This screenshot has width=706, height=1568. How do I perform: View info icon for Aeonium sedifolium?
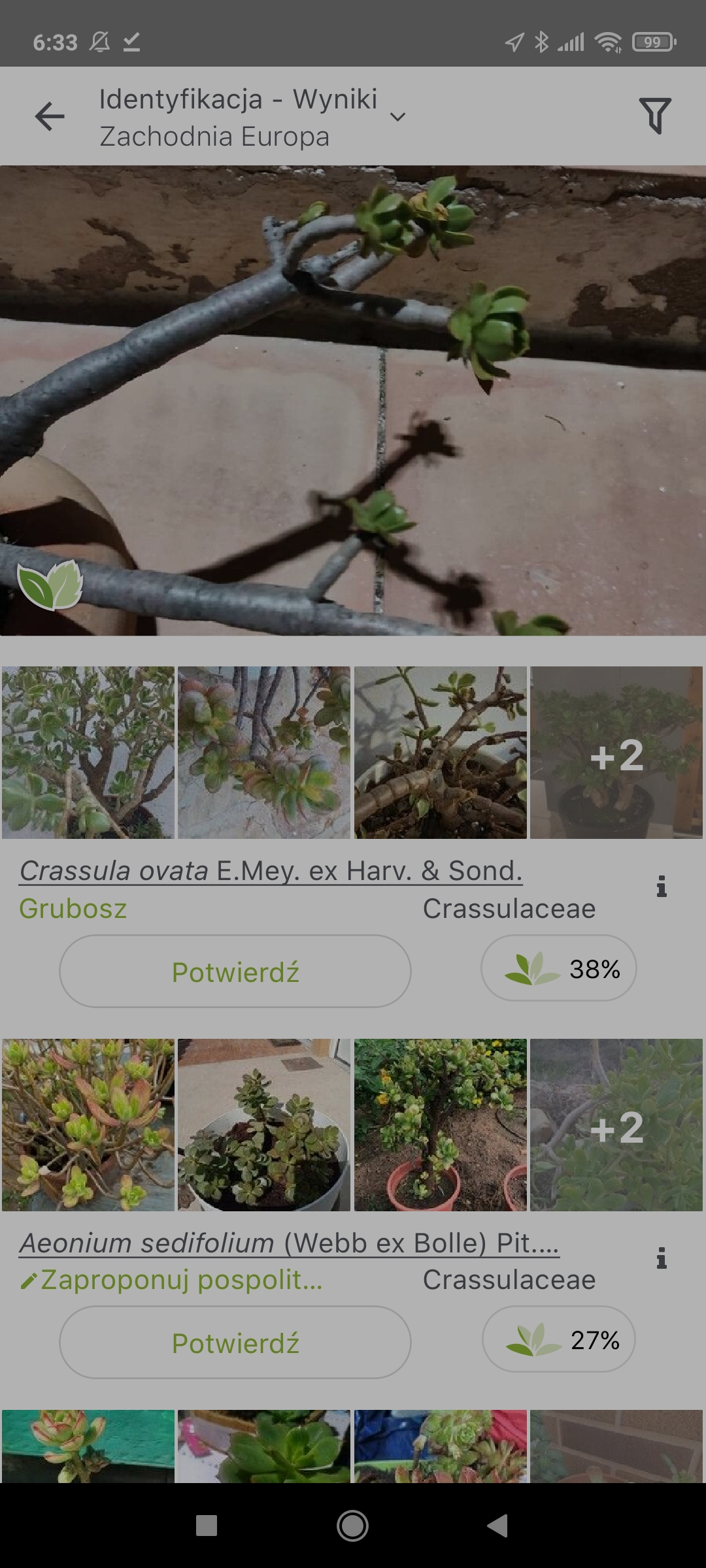click(x=662, y=1258)
